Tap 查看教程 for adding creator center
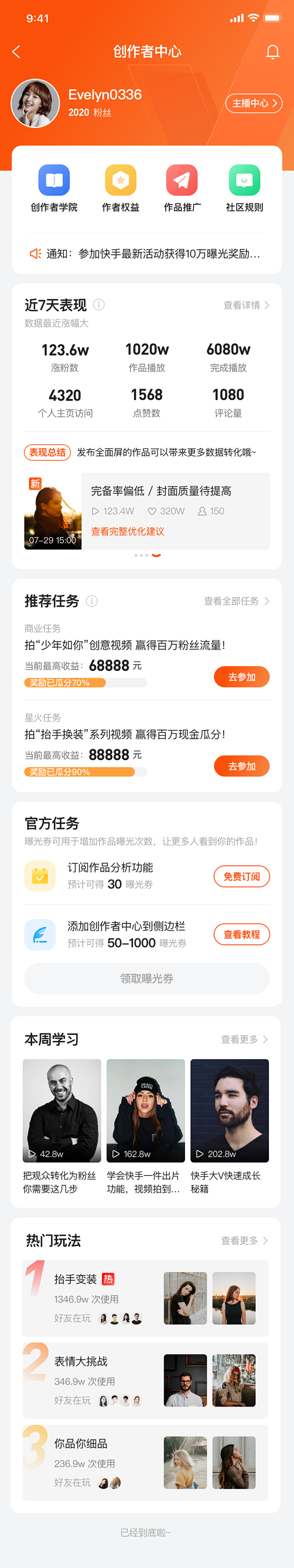 coord(242,935)
